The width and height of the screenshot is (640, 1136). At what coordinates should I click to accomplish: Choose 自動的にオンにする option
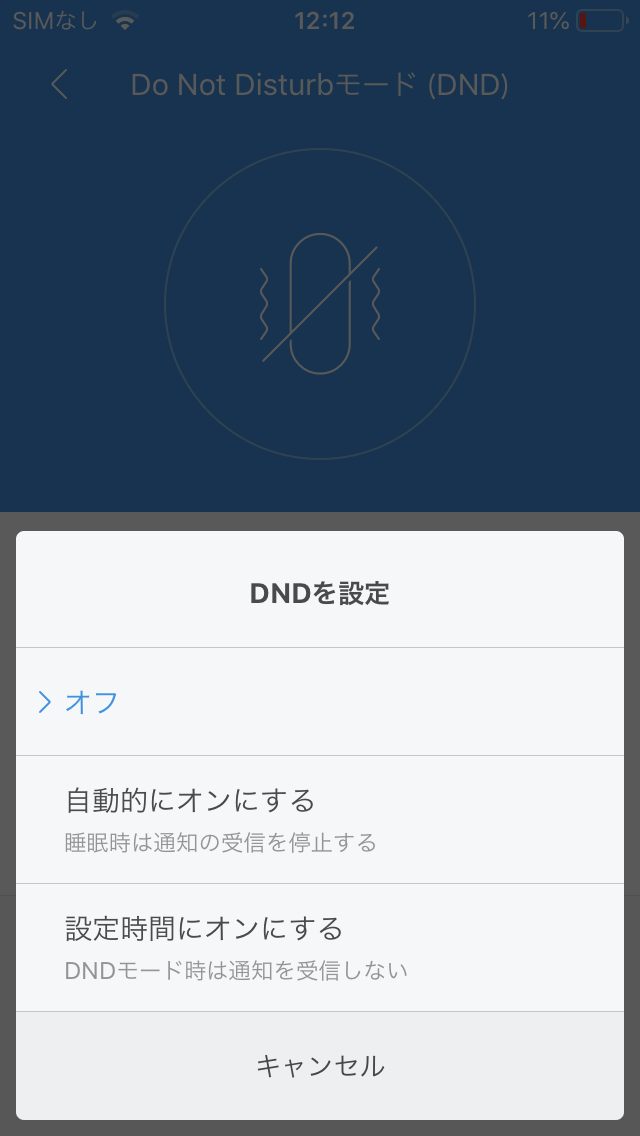pos(320,819)
